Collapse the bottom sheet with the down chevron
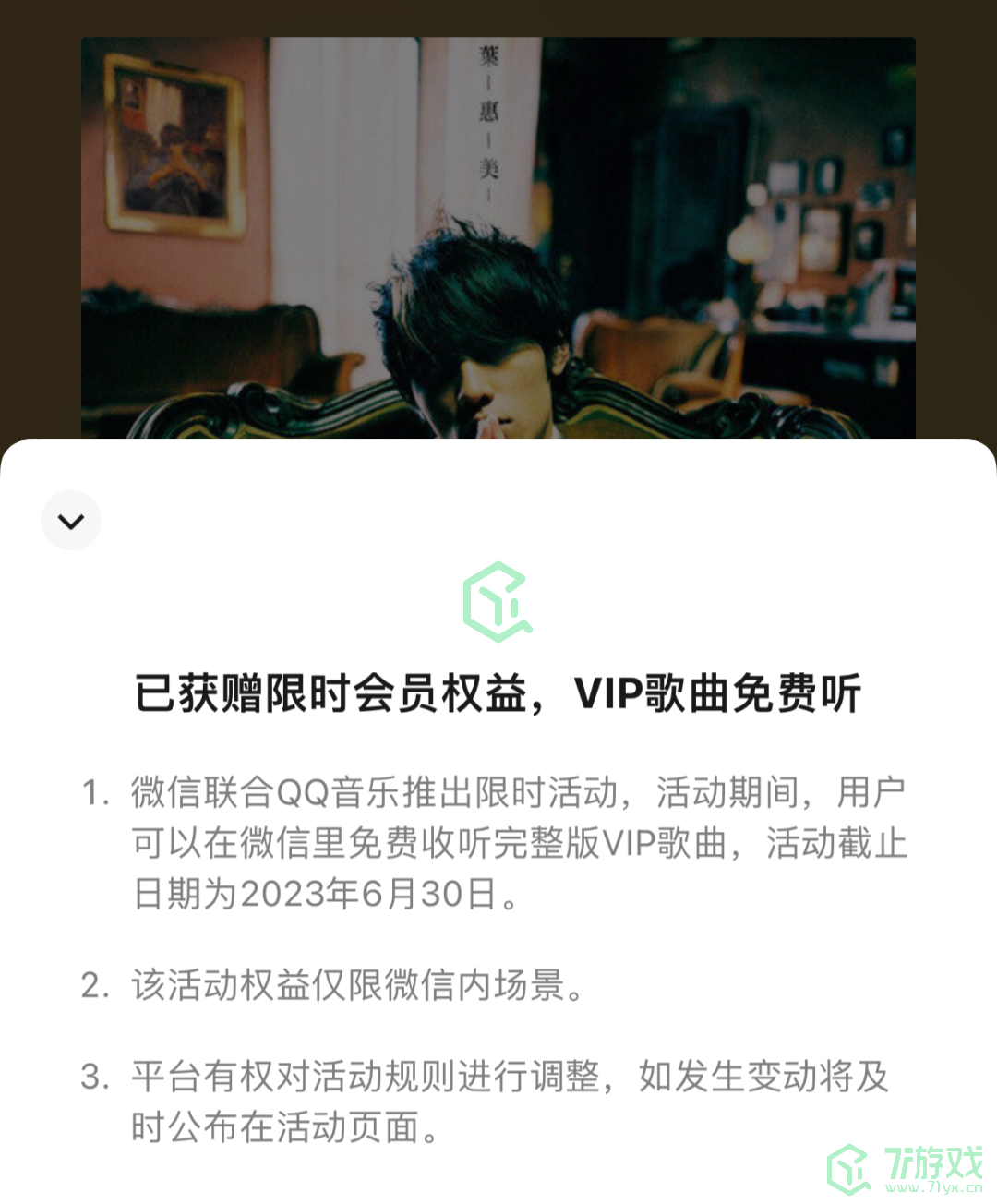This screenshot has height=1204, width=997. pyautogui.click(x=71, y=521)
